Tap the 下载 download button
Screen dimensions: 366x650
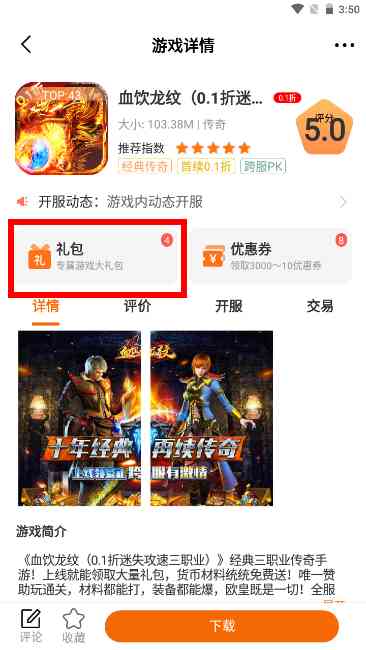(x=222, y=626)
